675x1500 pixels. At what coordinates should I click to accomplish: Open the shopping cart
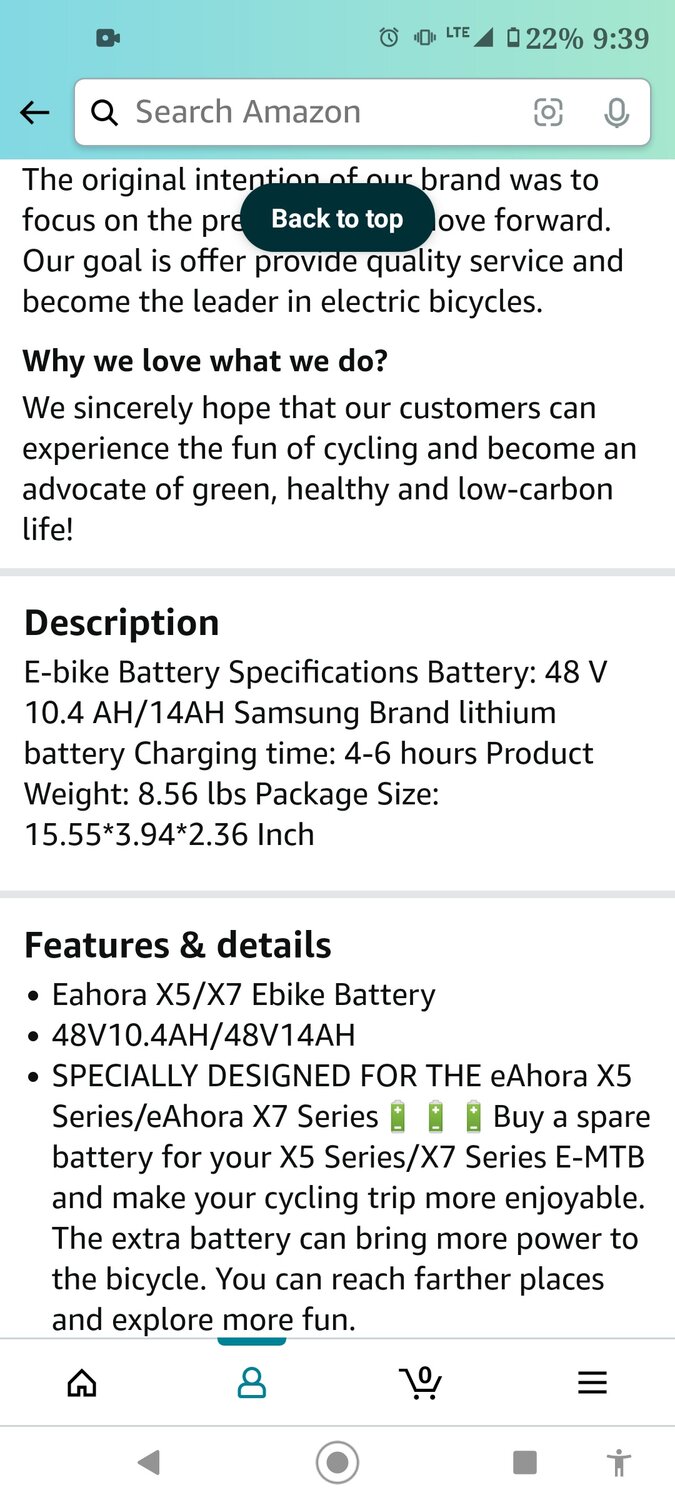[x=421, y=1382]
